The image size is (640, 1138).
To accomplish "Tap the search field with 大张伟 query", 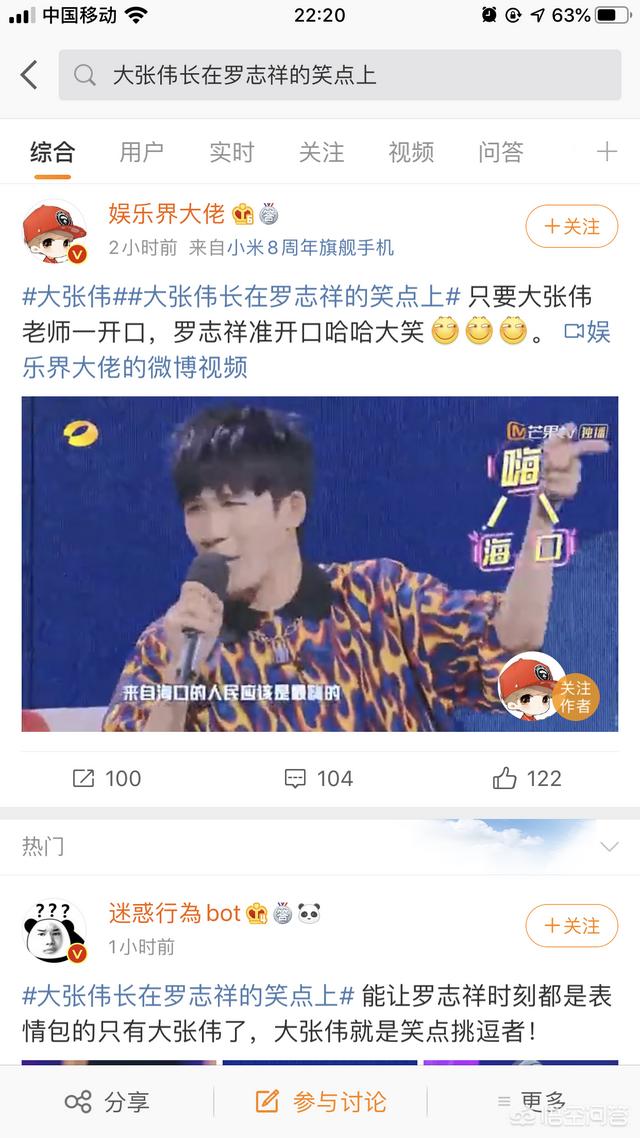I will pos(340,75).
